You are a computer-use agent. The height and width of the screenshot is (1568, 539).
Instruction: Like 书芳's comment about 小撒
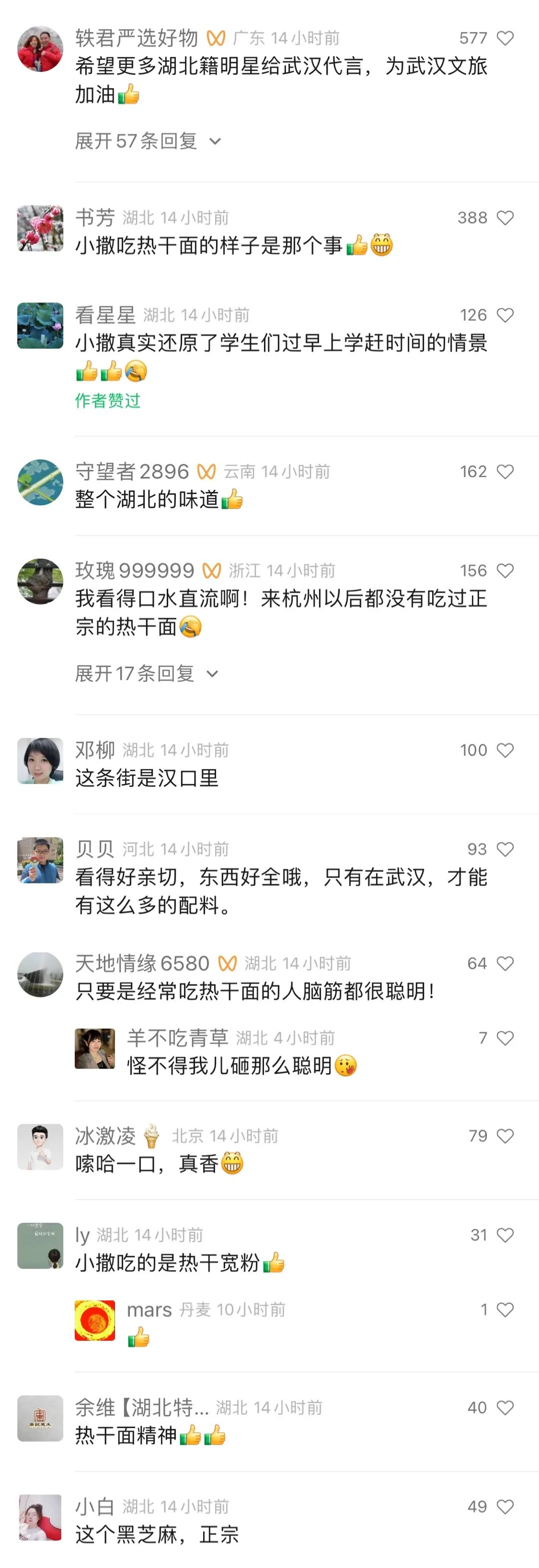505,218
